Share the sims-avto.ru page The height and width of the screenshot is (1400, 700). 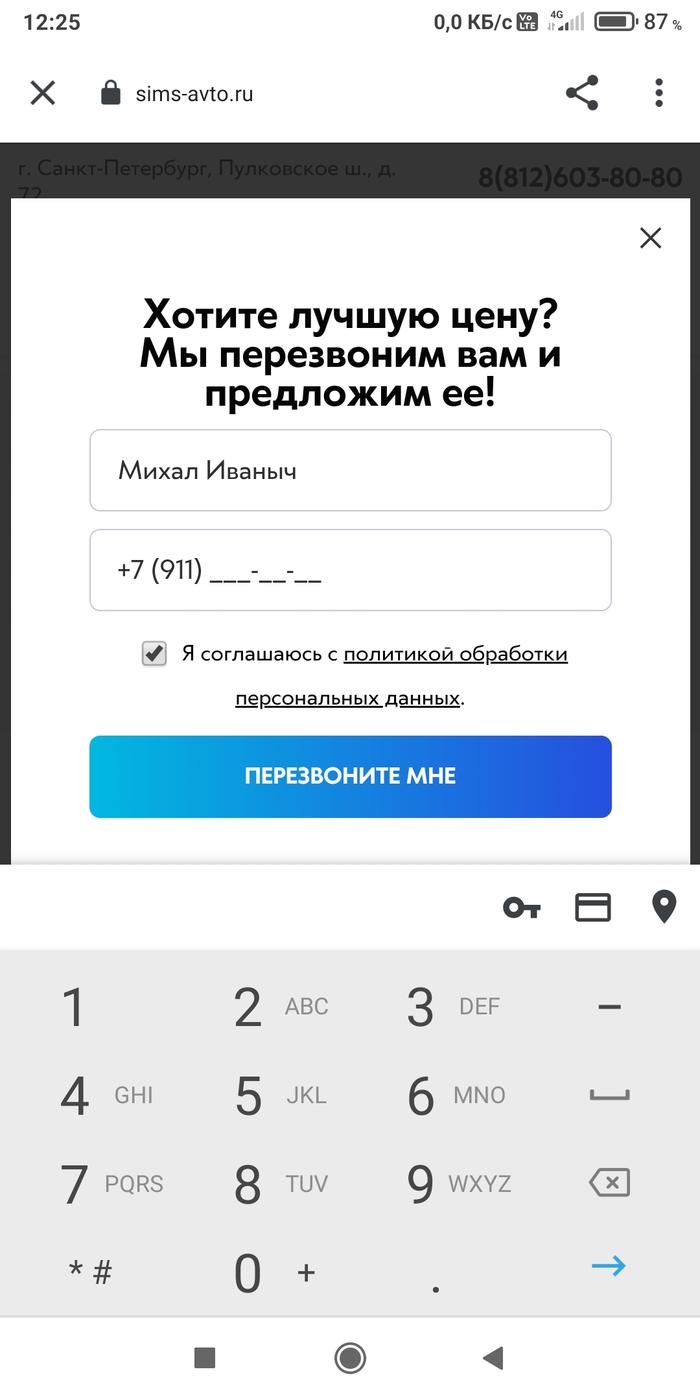tap(582, 94)
